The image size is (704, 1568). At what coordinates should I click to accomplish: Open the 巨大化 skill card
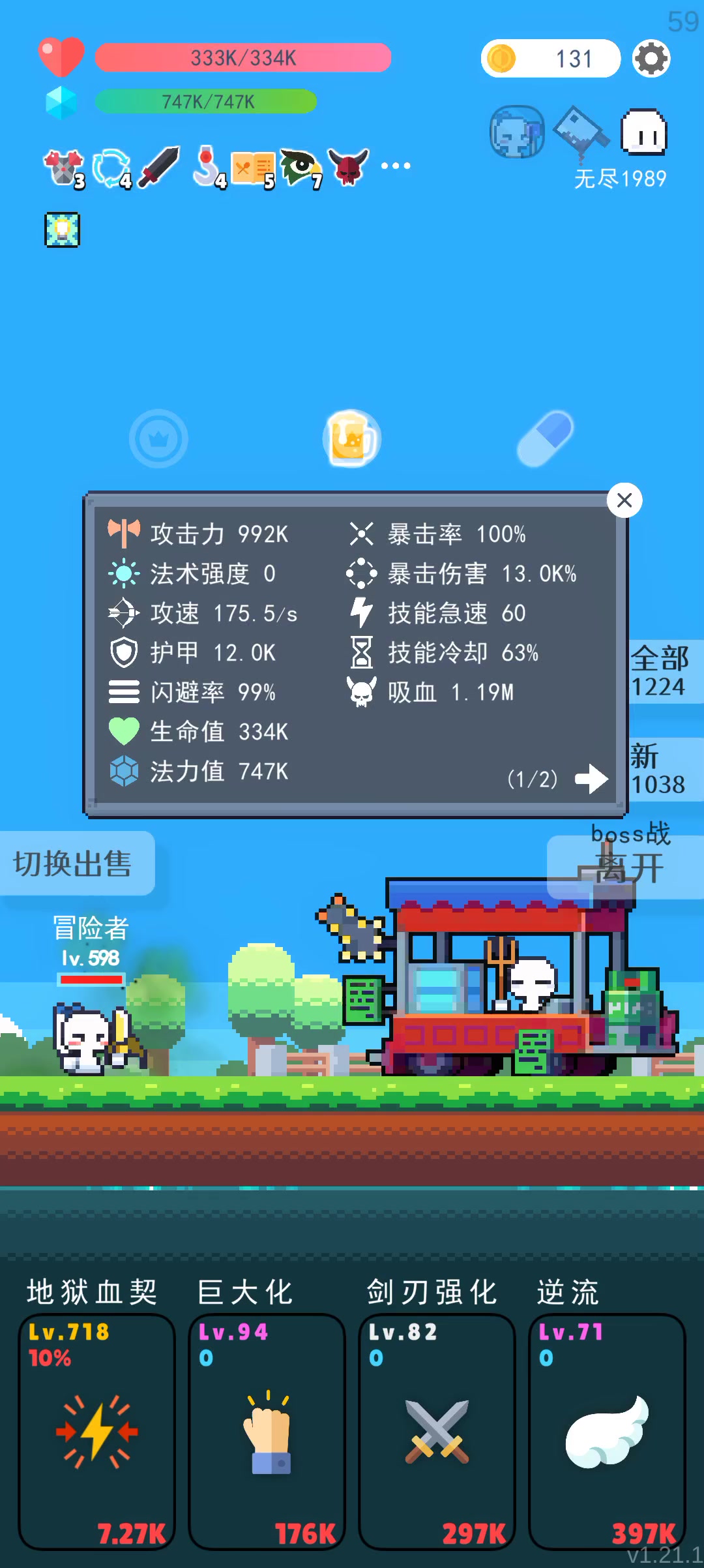click(x=267, y=1431)
